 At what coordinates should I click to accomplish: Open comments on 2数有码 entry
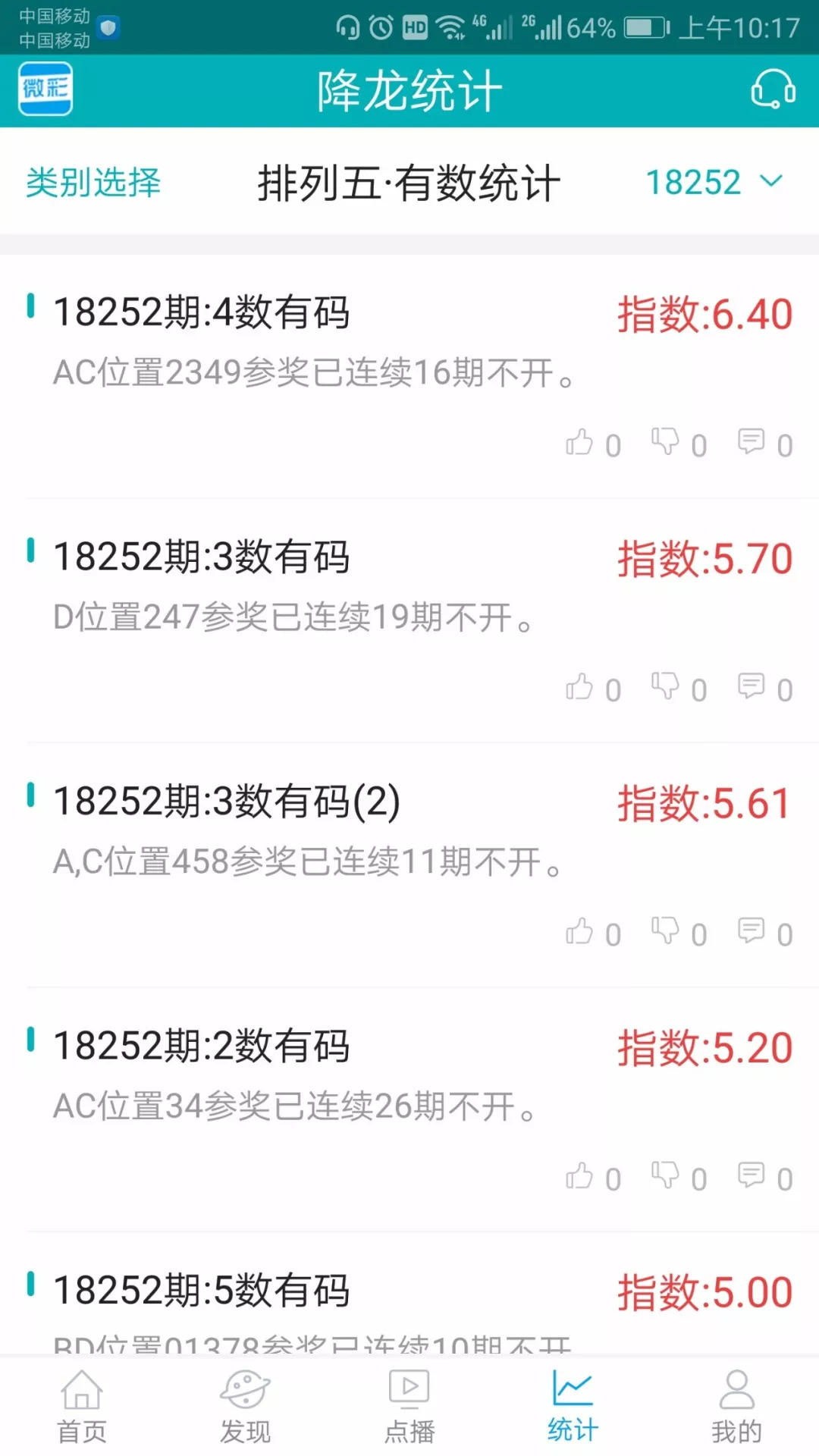pyautogui.click(x=765, y=1178)
